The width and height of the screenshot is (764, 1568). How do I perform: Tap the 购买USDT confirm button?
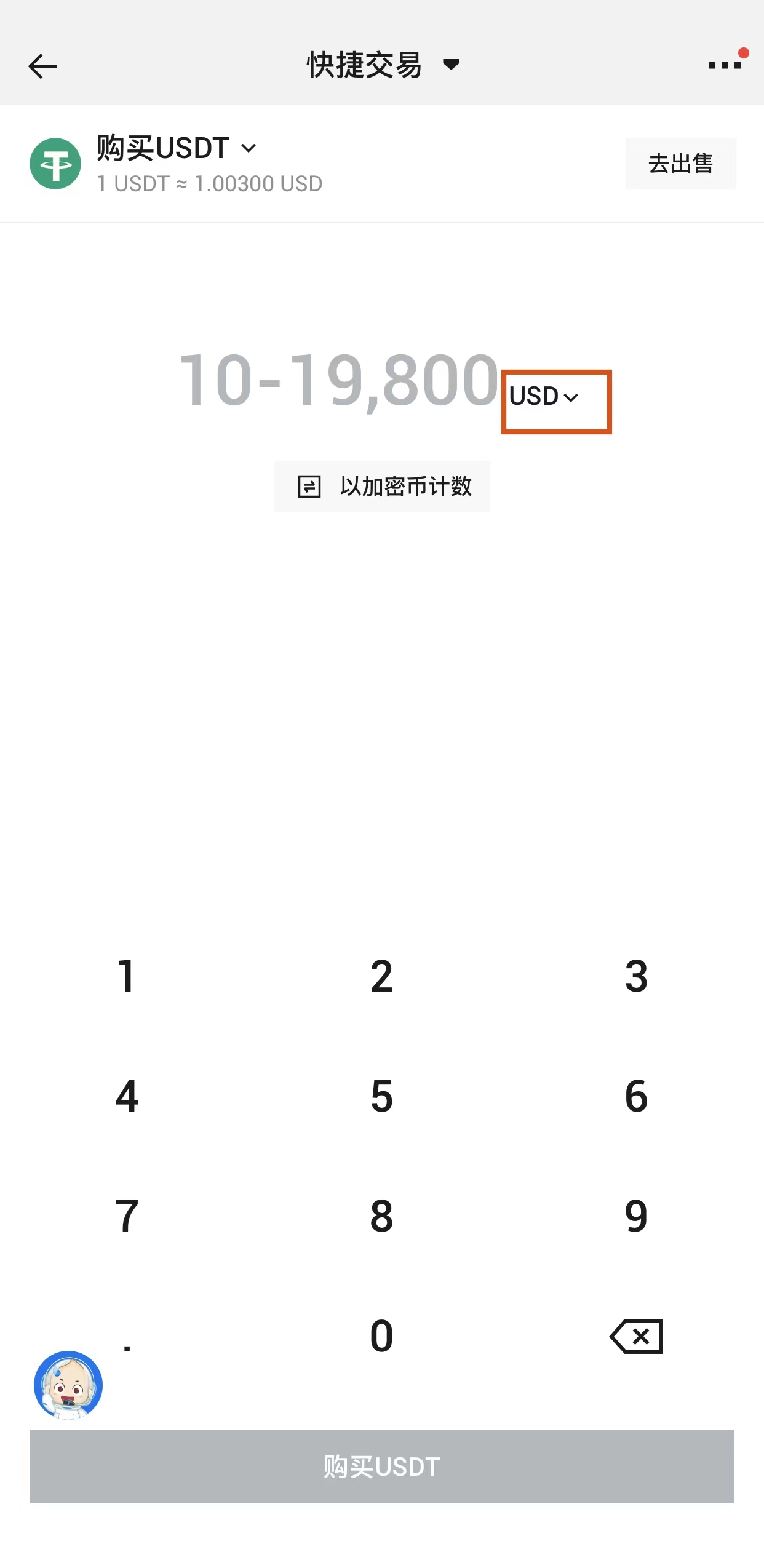[x=381, y=1467]
